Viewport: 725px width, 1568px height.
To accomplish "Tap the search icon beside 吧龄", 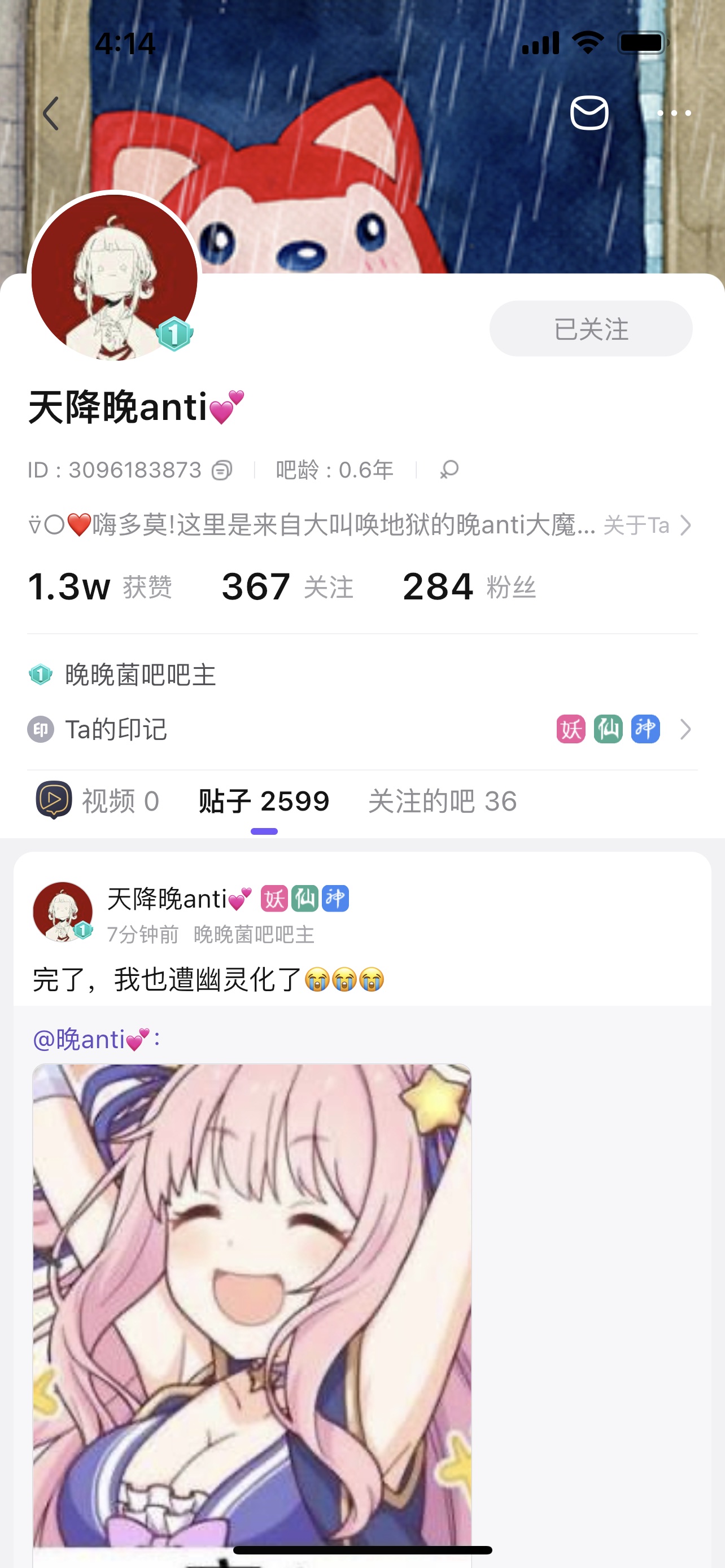I will (x=449, y=470).
